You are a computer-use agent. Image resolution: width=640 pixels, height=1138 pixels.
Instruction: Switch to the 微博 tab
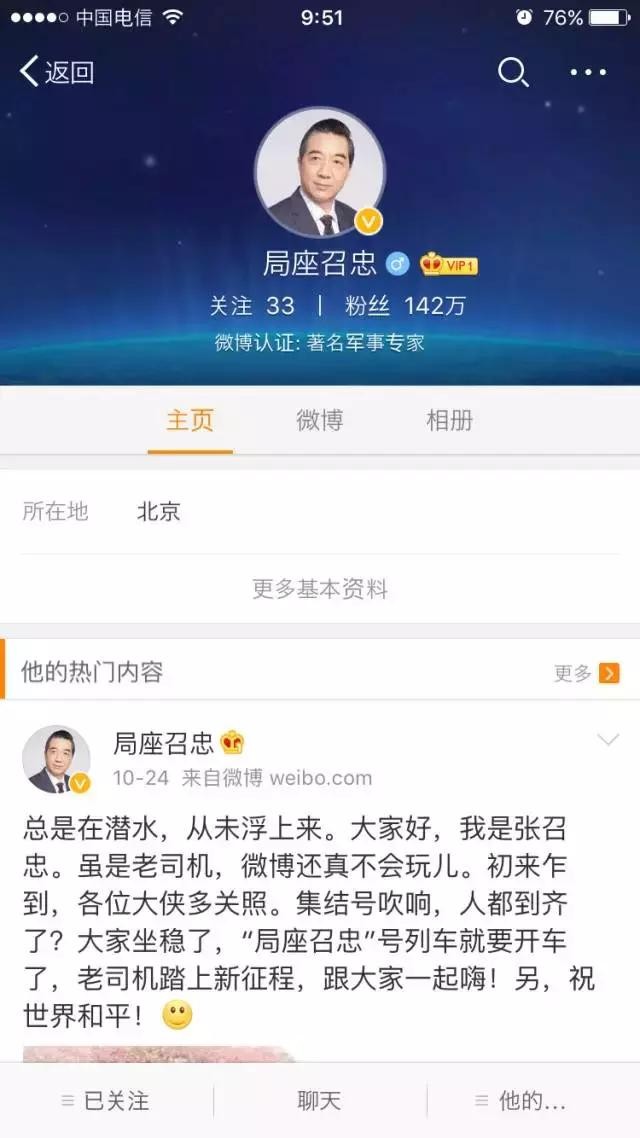pyautogui.click(x=320, y=420)
